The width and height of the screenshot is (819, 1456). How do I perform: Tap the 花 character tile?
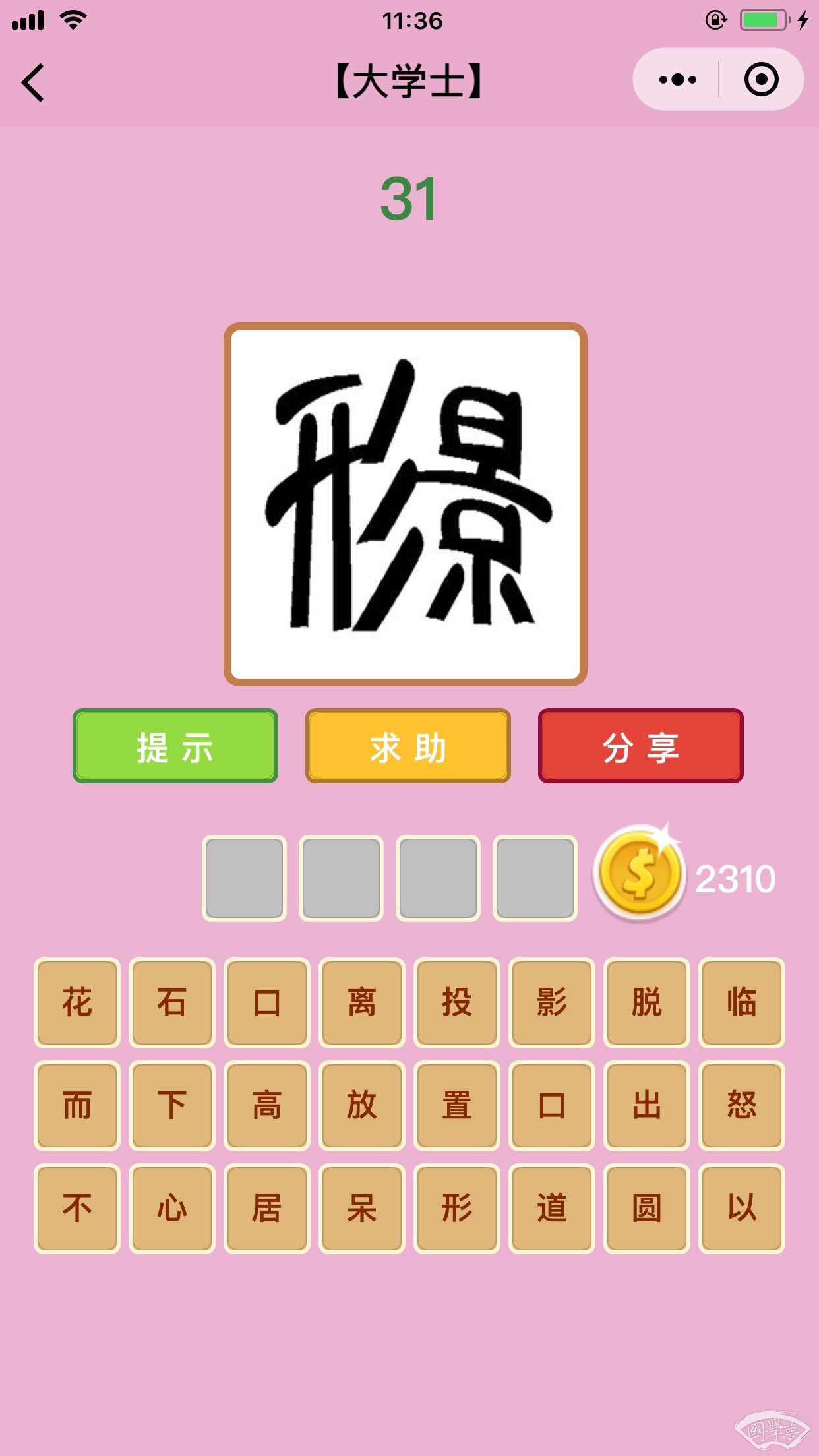[x=77, y=1002]
